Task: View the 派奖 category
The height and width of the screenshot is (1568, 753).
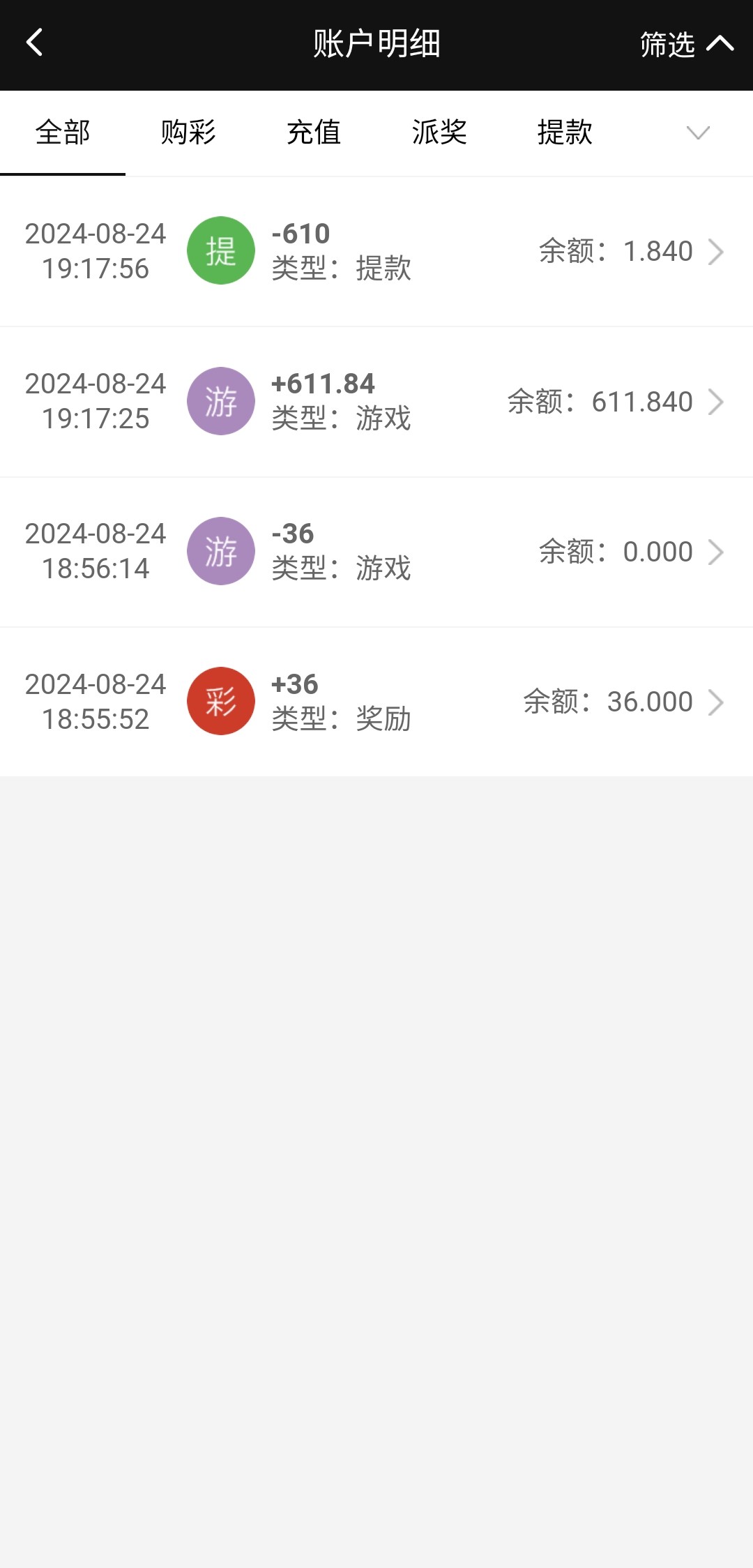Action: [x=439, y=133]
